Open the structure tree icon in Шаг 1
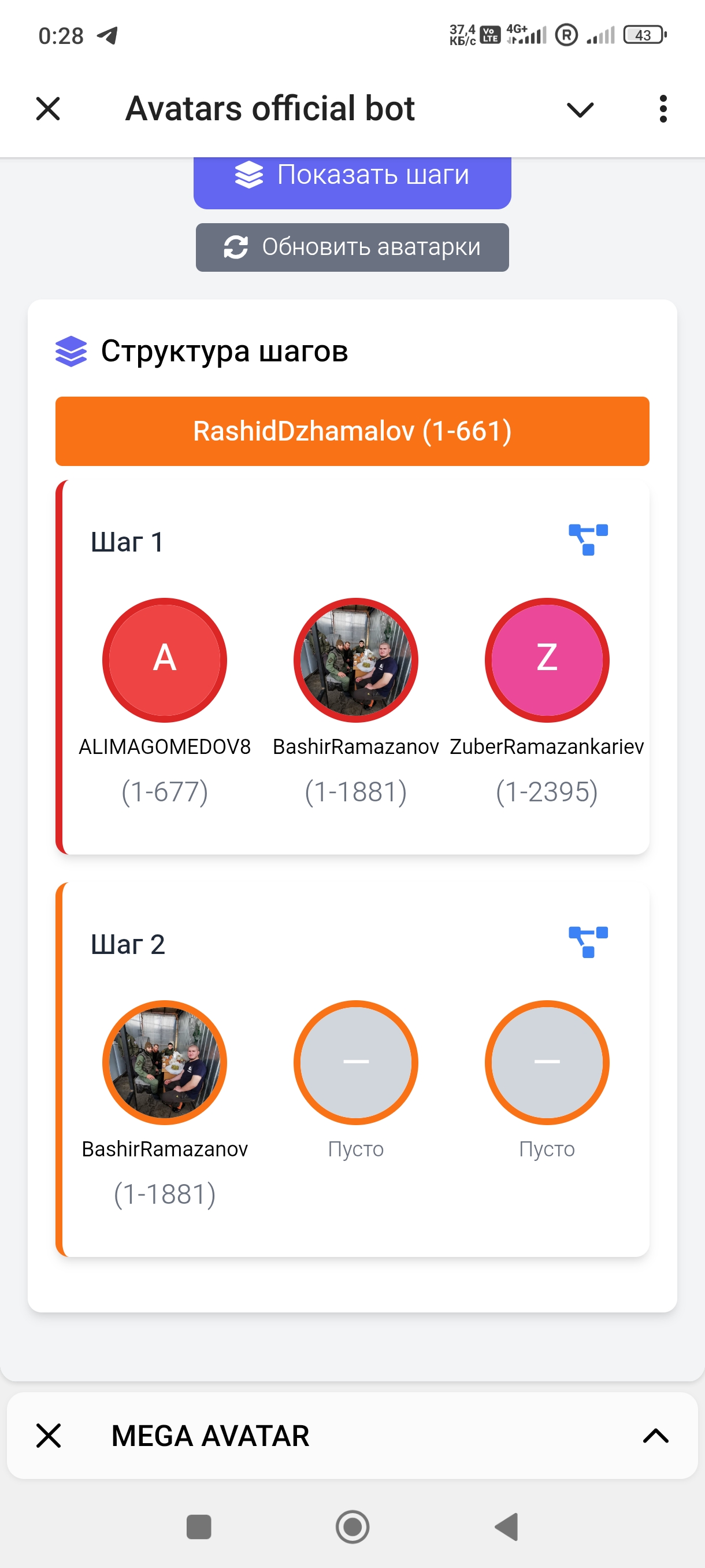This screenshot has height=1568, width=705. [x=588, y=539]
